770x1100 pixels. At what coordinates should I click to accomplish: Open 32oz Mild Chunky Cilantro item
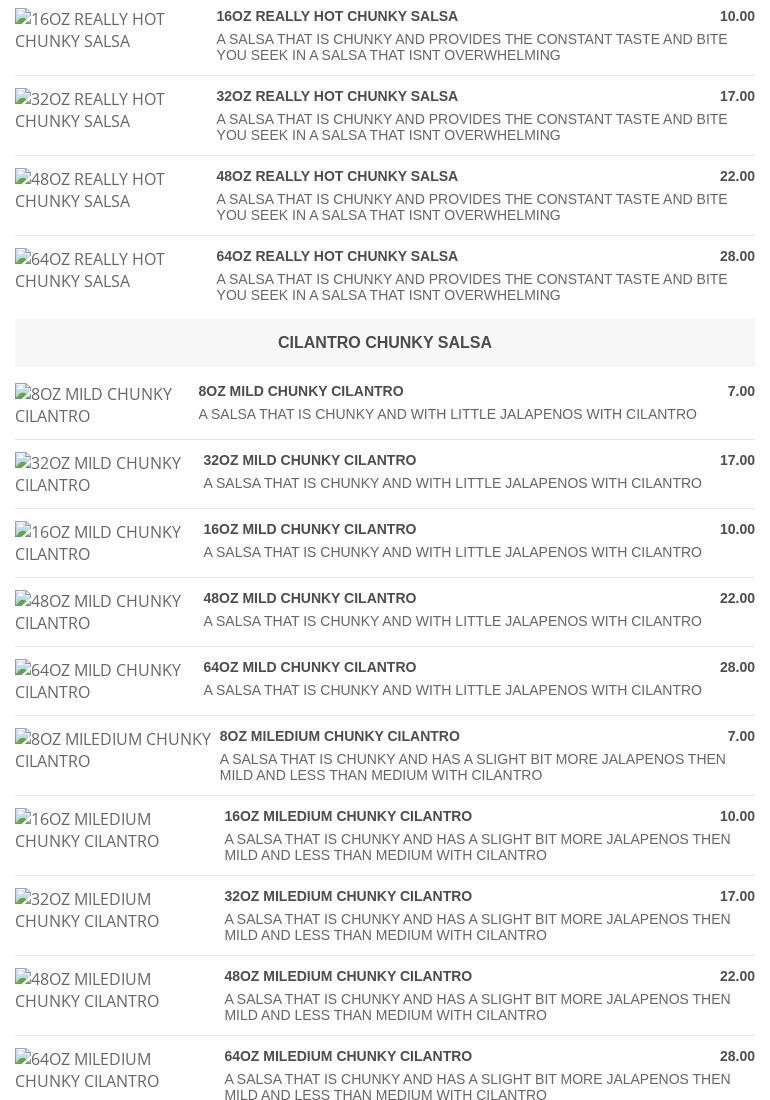pos(310,461)
